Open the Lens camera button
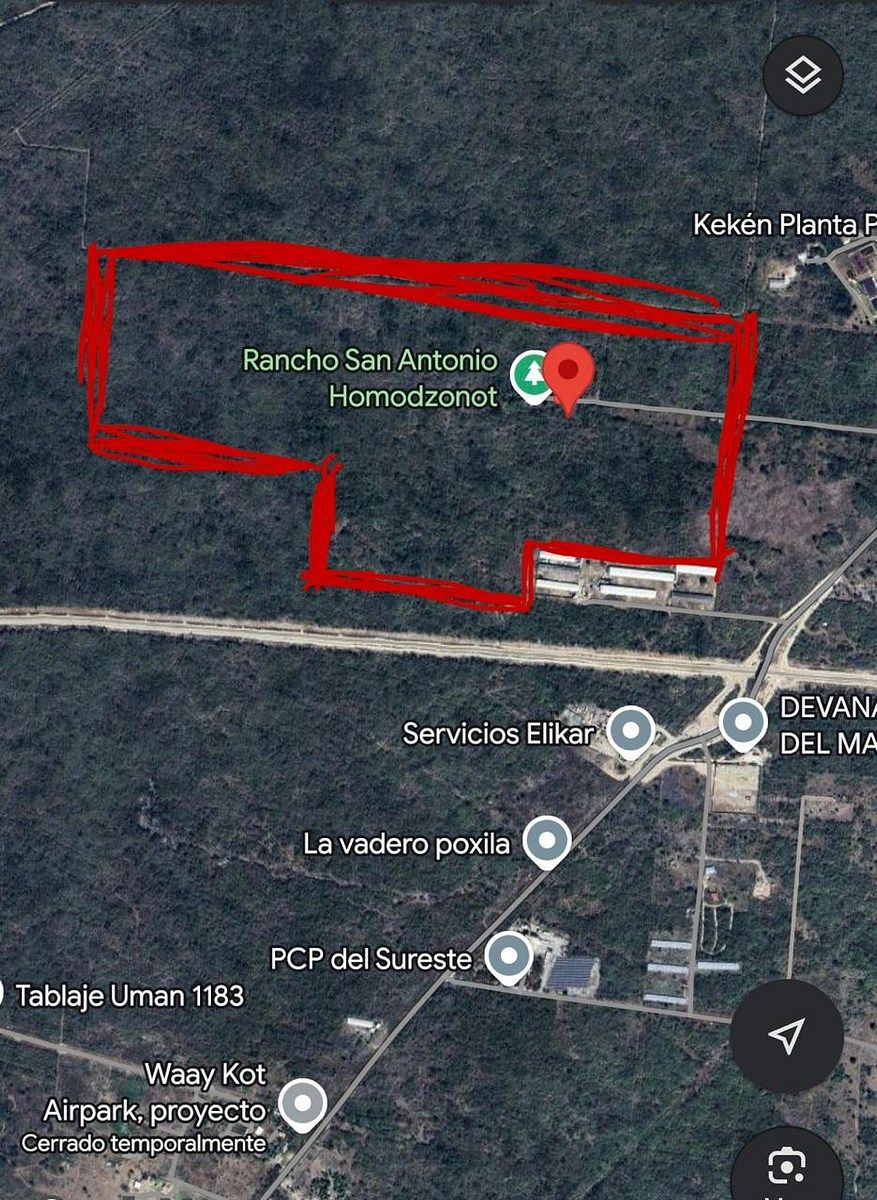This screenshot has height=1200, width=877. [x=787, y=1166]
